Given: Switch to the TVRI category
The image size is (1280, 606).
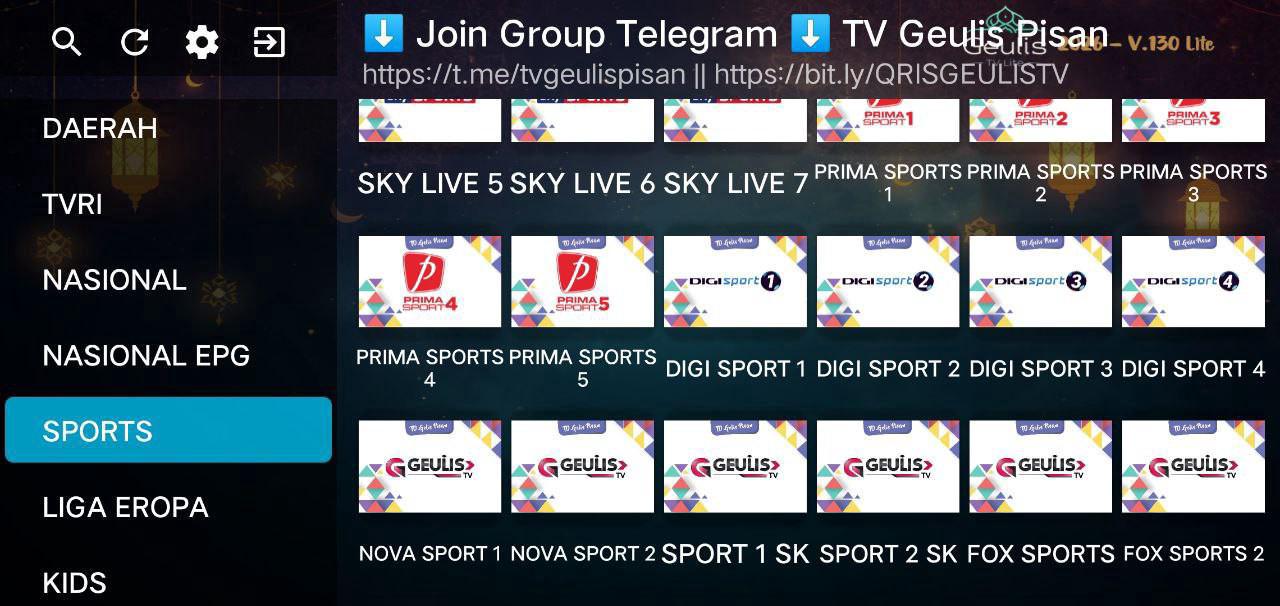Looking at the screenshot, I should pos(73,204).
